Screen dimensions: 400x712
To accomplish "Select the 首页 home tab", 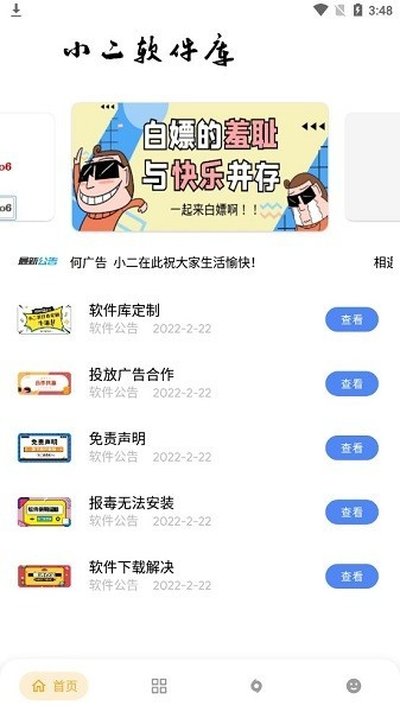I will 54,686.
